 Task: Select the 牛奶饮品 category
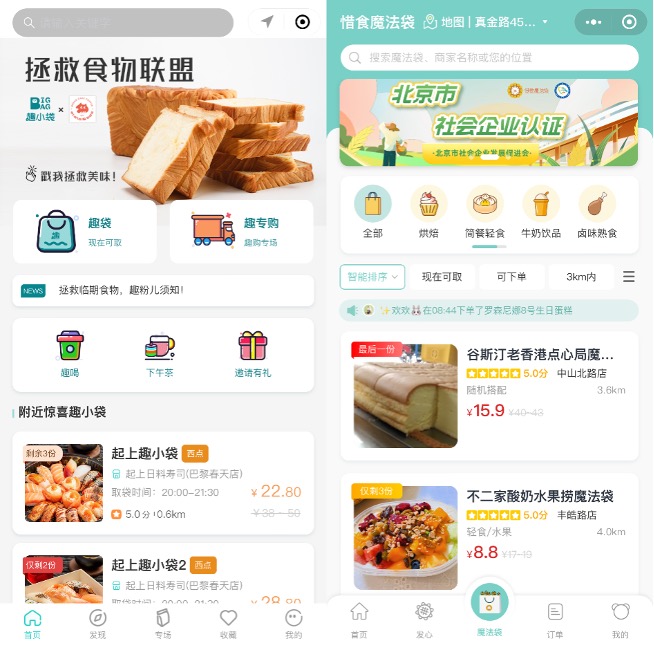[541, 213]
